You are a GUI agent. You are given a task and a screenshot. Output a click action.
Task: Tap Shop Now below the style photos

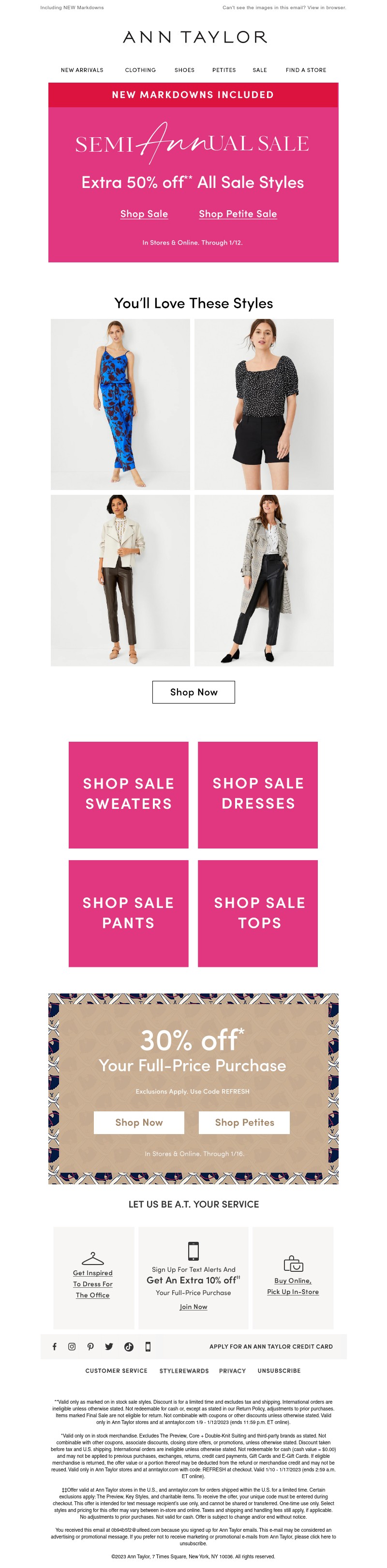(193, 692)
